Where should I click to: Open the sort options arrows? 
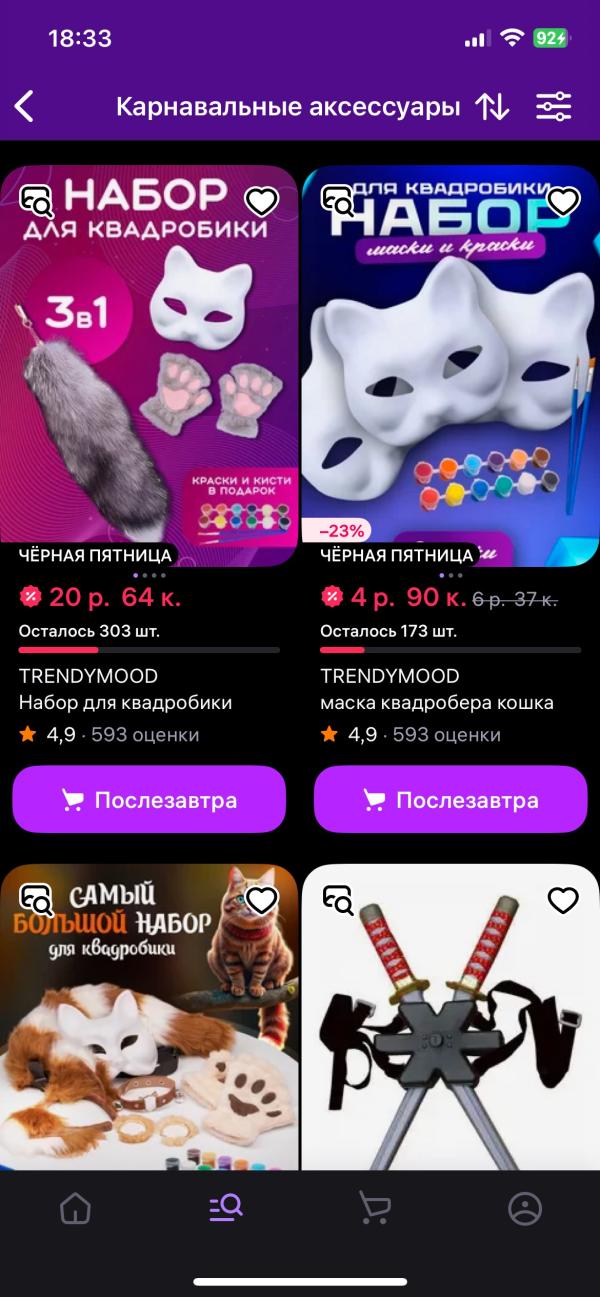click(x=492, y=106)
